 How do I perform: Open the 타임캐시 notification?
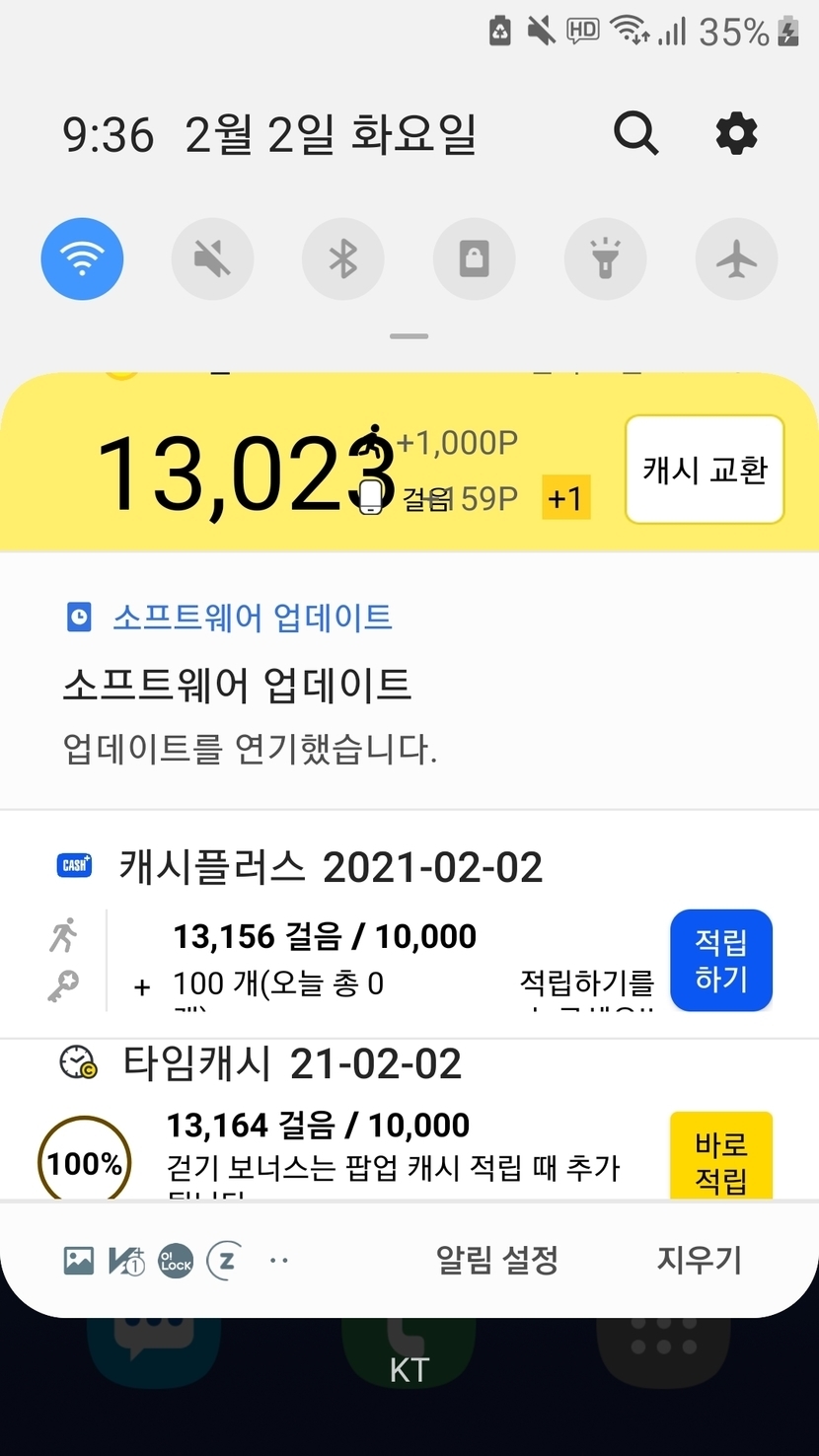(x=335, y=1120)
